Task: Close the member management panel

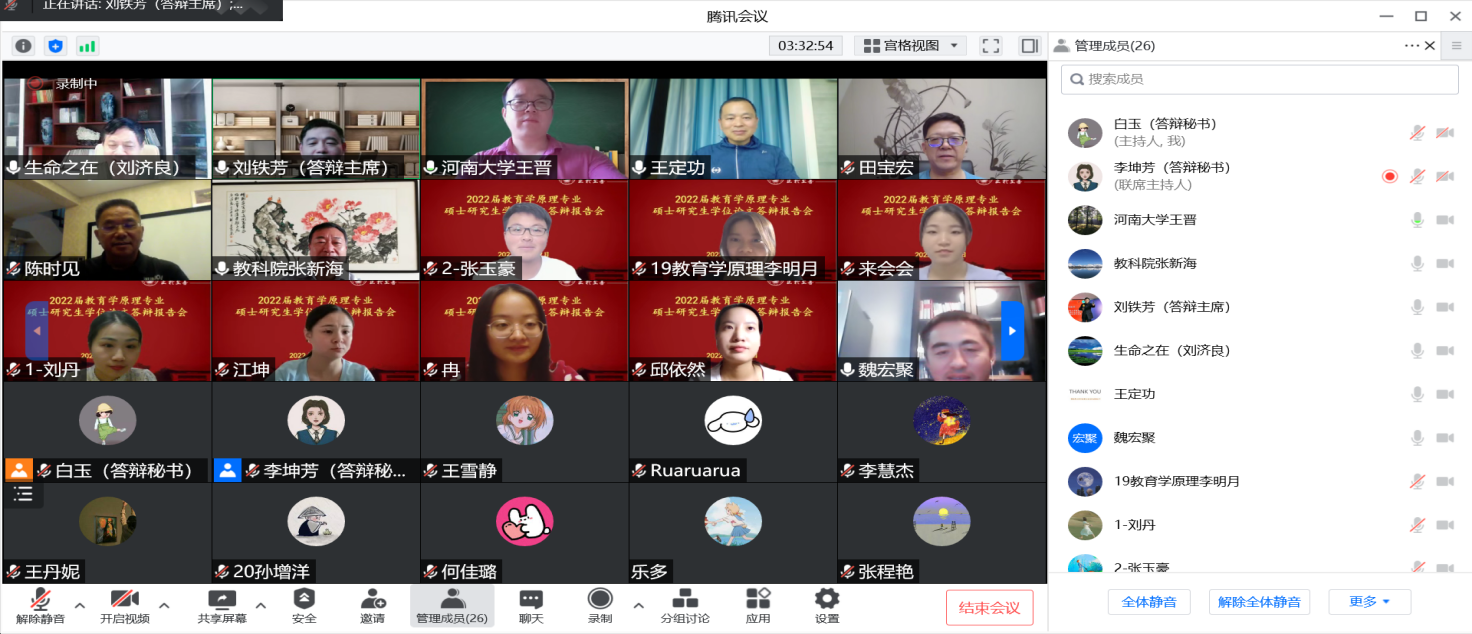Action: 1430,46
